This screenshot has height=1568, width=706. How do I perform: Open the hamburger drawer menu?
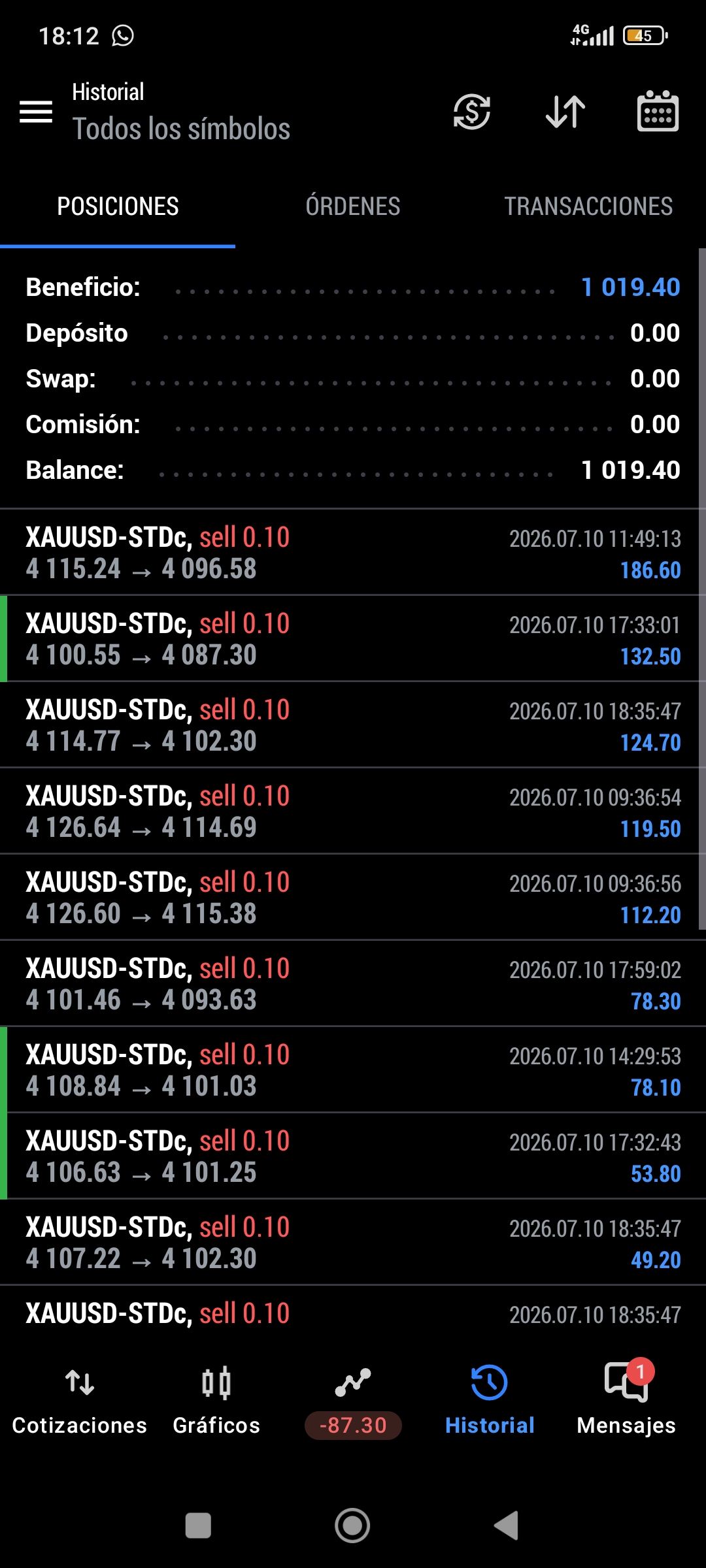36,112
